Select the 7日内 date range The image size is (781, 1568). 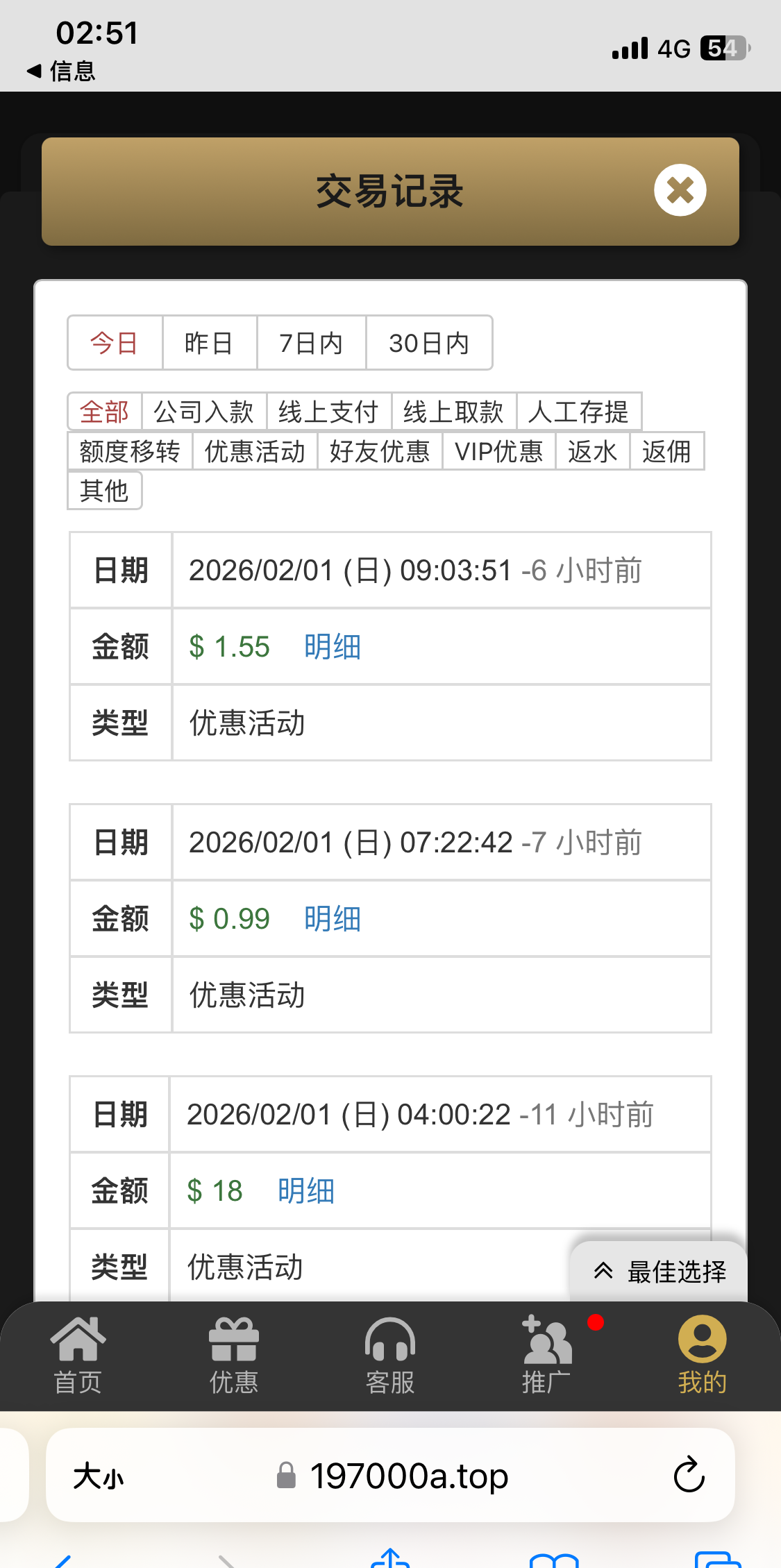click(x=311, y=343)
